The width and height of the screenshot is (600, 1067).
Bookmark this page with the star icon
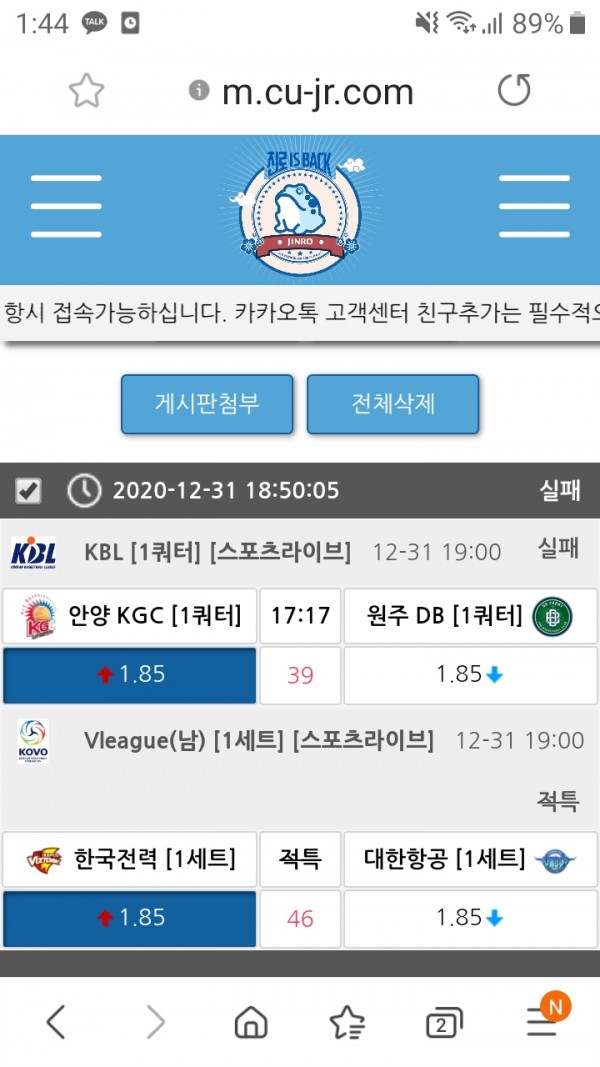87,92
